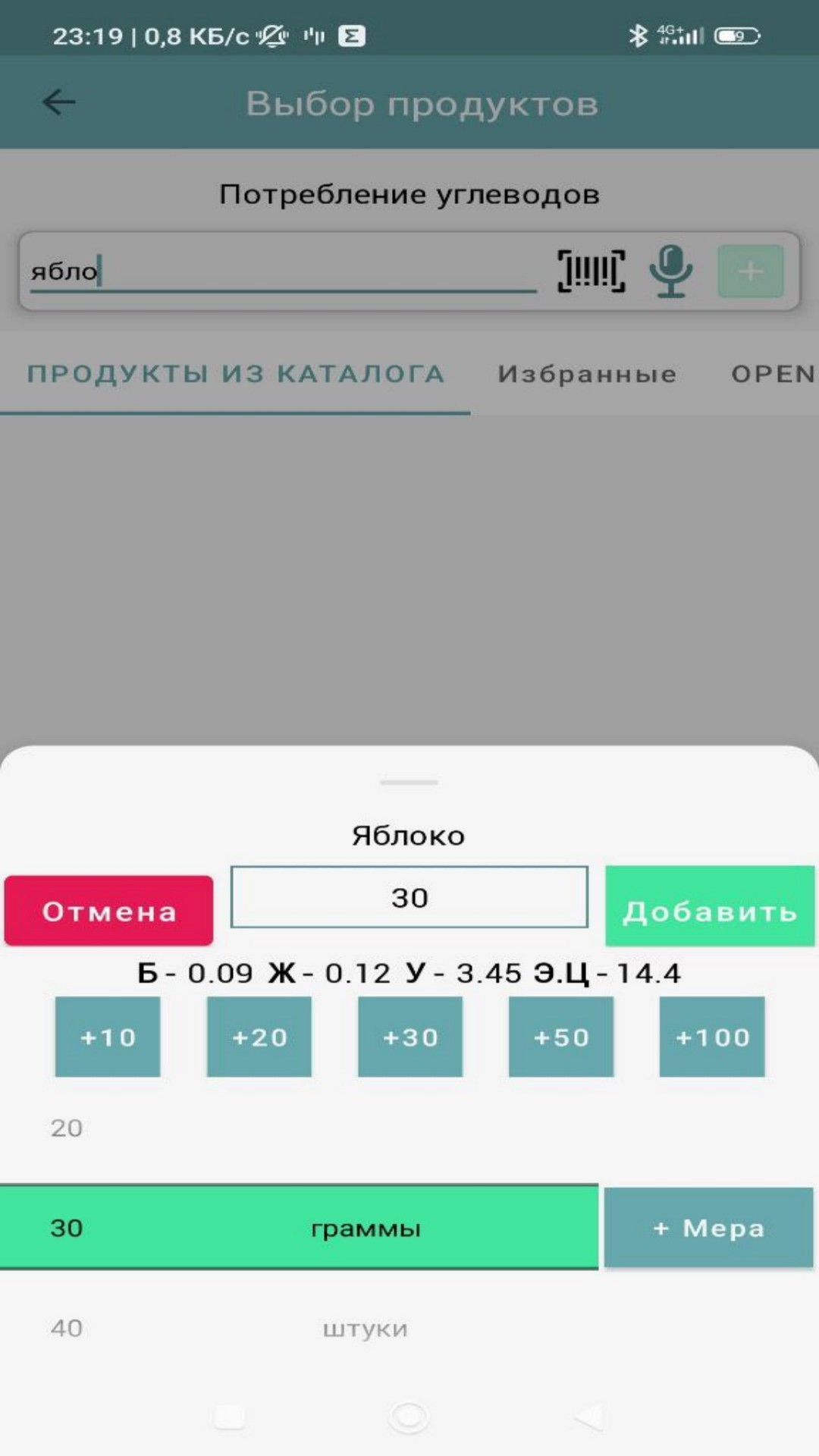Select value 20 in the picker

[67, 1128]
